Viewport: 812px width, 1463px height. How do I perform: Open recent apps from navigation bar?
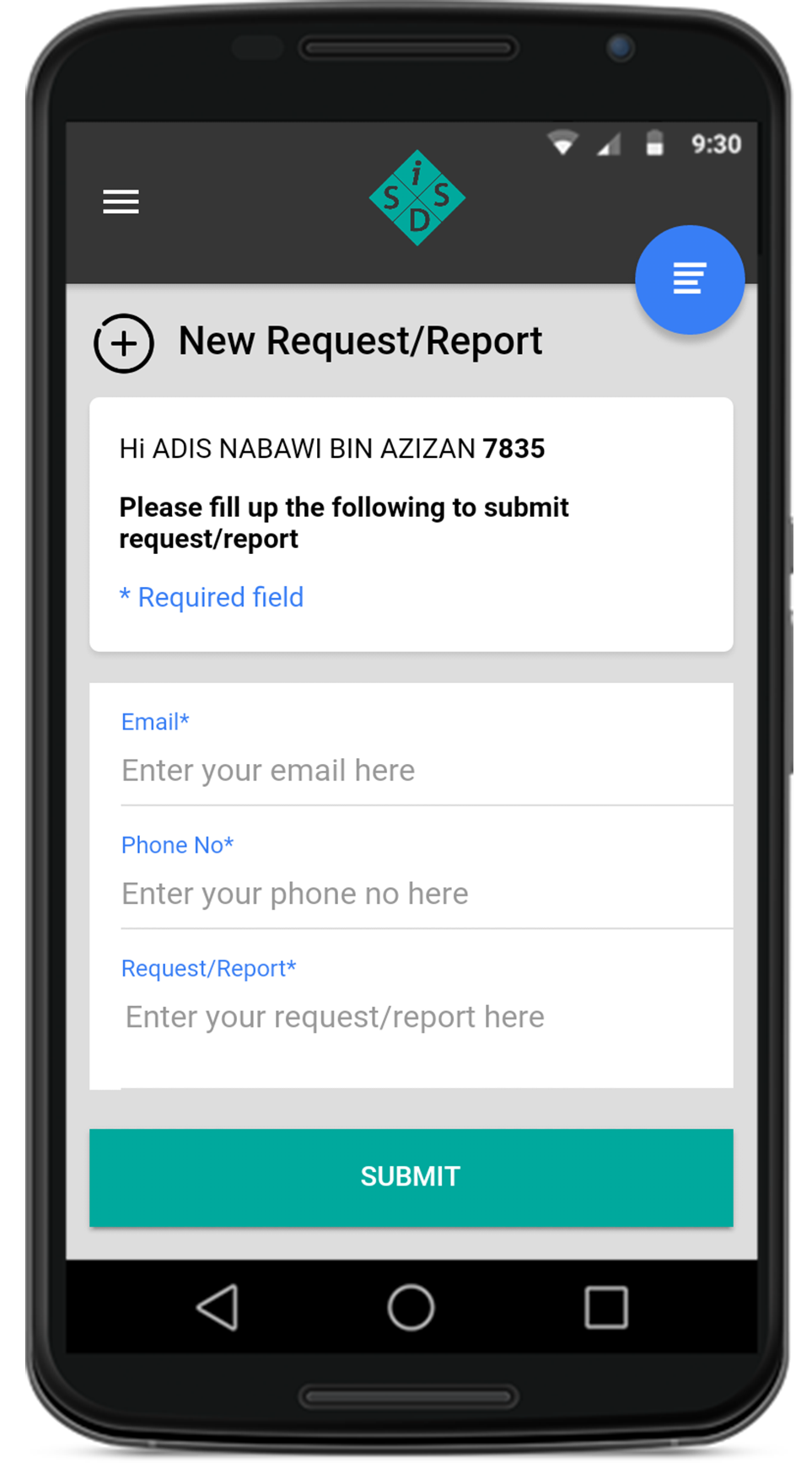pos(606,1307)
